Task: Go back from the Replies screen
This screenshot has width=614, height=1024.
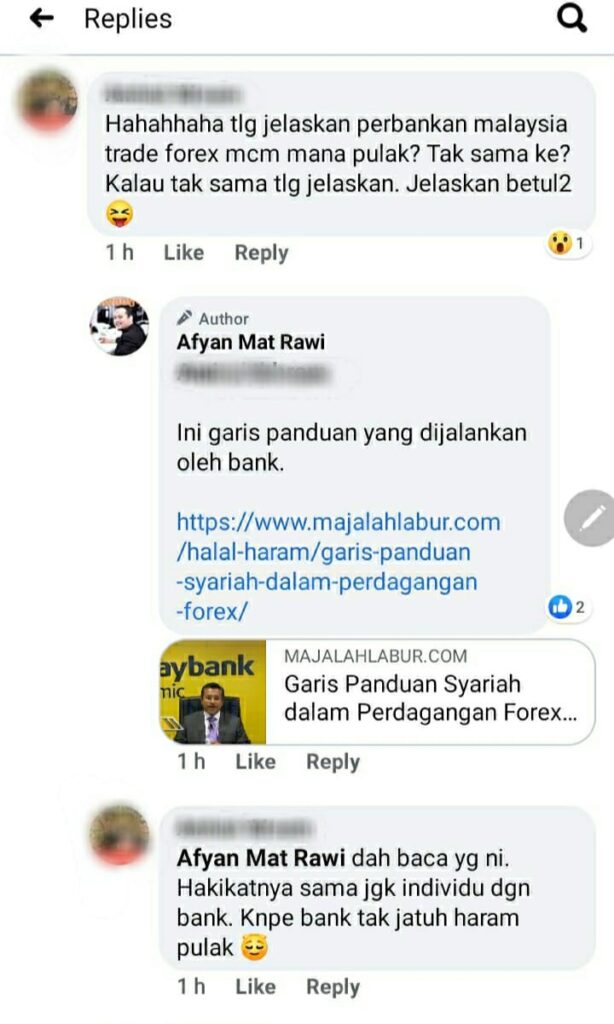Action: click(x=42, y=18)
